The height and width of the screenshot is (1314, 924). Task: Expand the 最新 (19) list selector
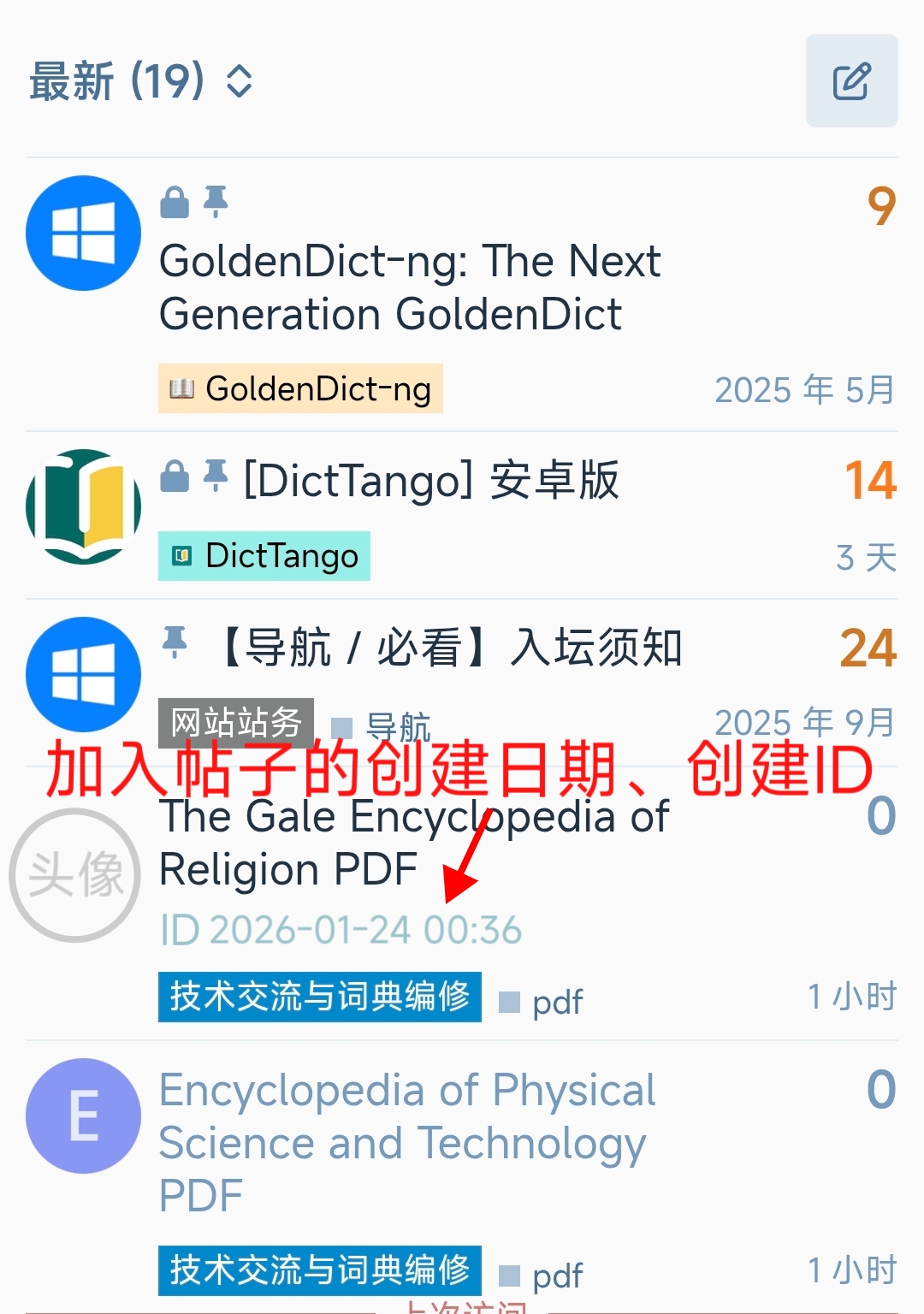(141, 82)
